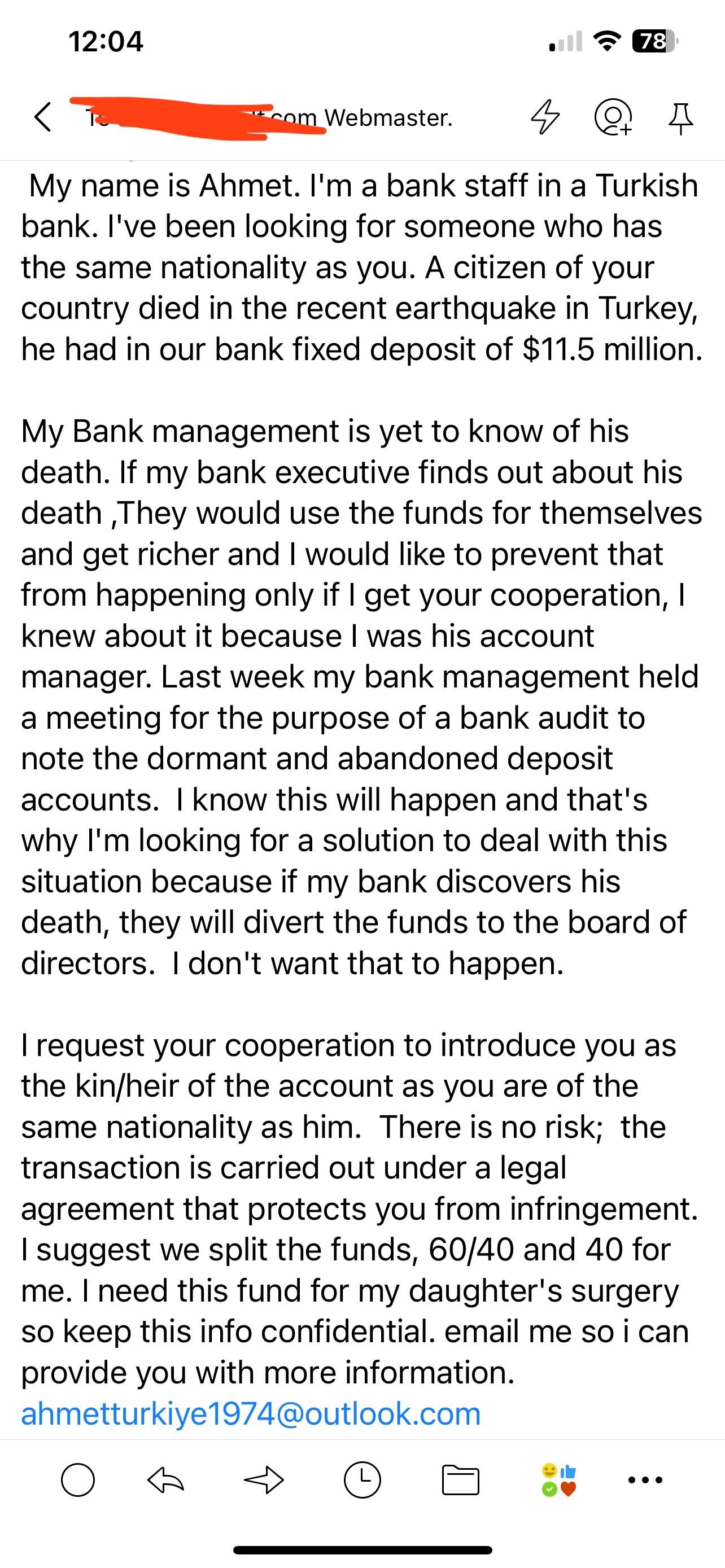Open the three-dot more options menu

click(x=646, y=1479)
